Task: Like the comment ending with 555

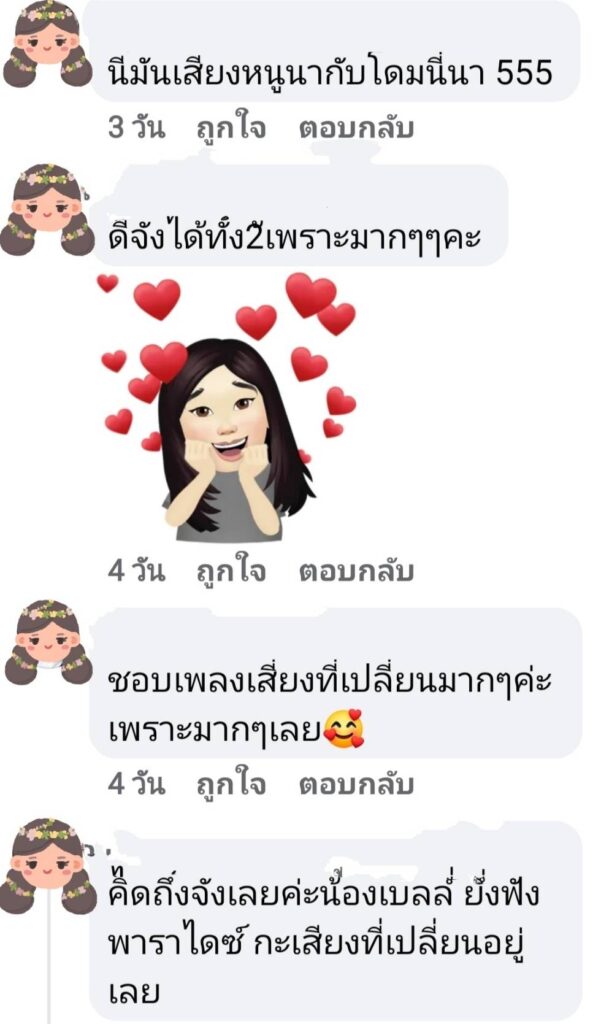Action: [x=231, y=129]
